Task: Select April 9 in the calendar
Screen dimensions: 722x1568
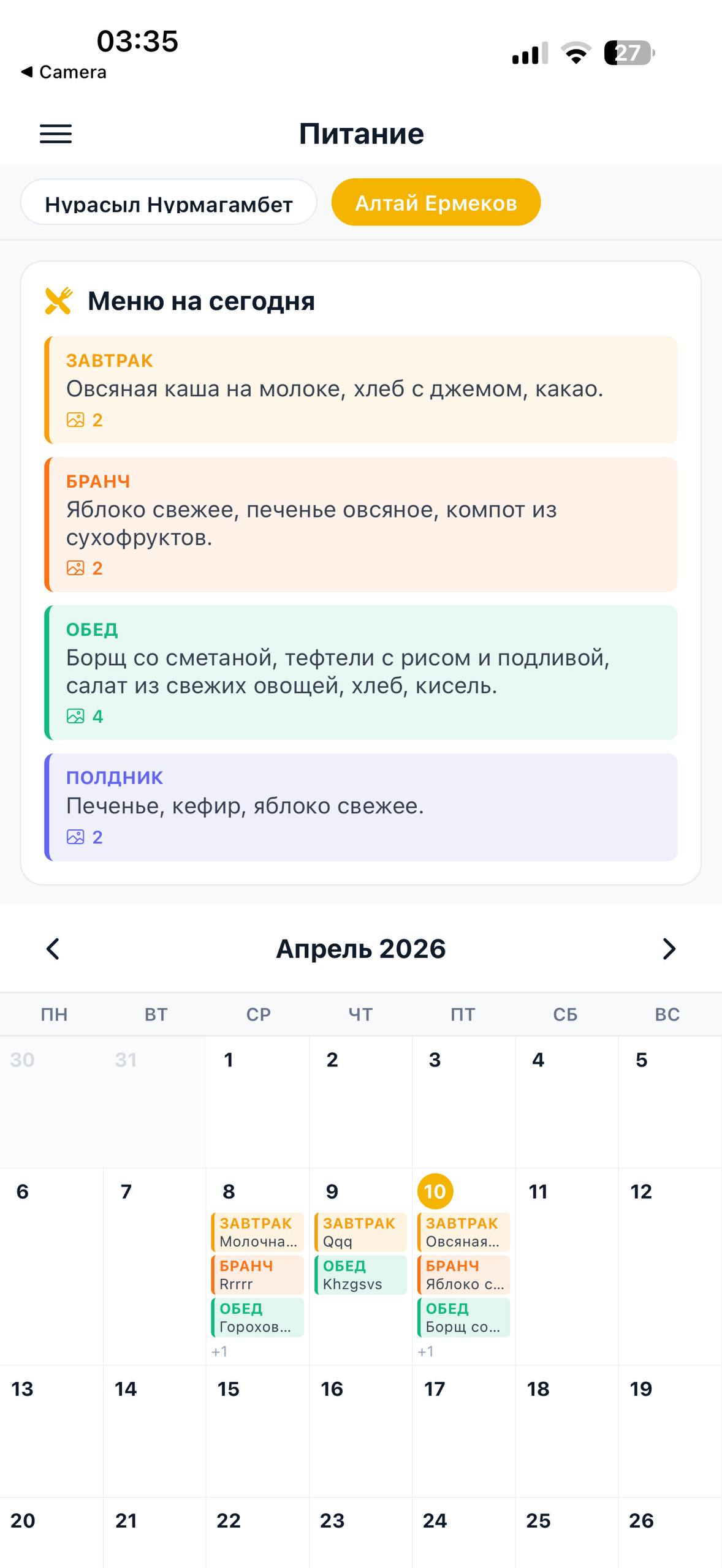Action: click(x=332, y=1191)
